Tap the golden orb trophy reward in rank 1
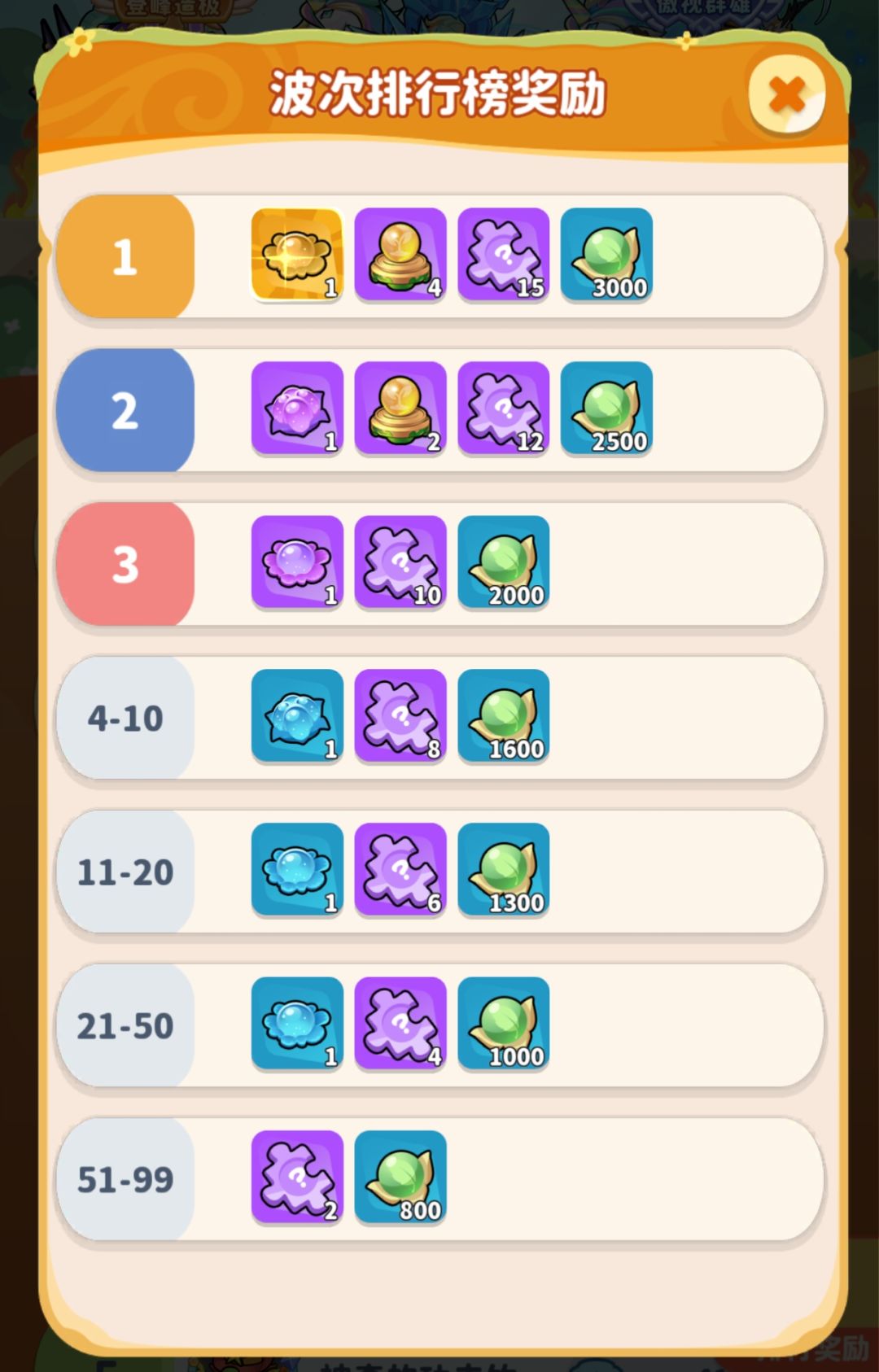Viewport: 879px width, 1372px height. [400, 256]
